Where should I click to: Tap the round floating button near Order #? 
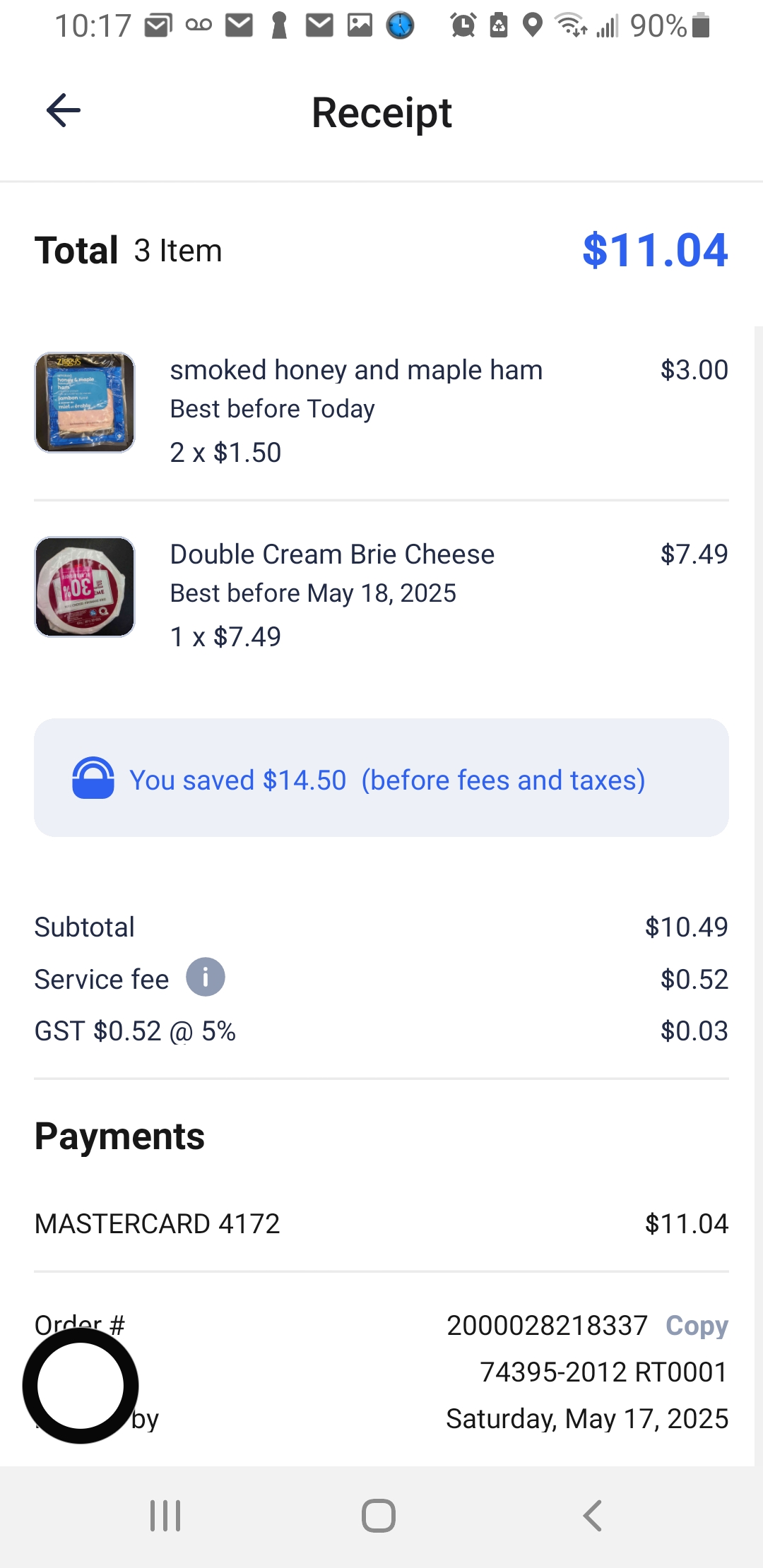[81, 1386]
